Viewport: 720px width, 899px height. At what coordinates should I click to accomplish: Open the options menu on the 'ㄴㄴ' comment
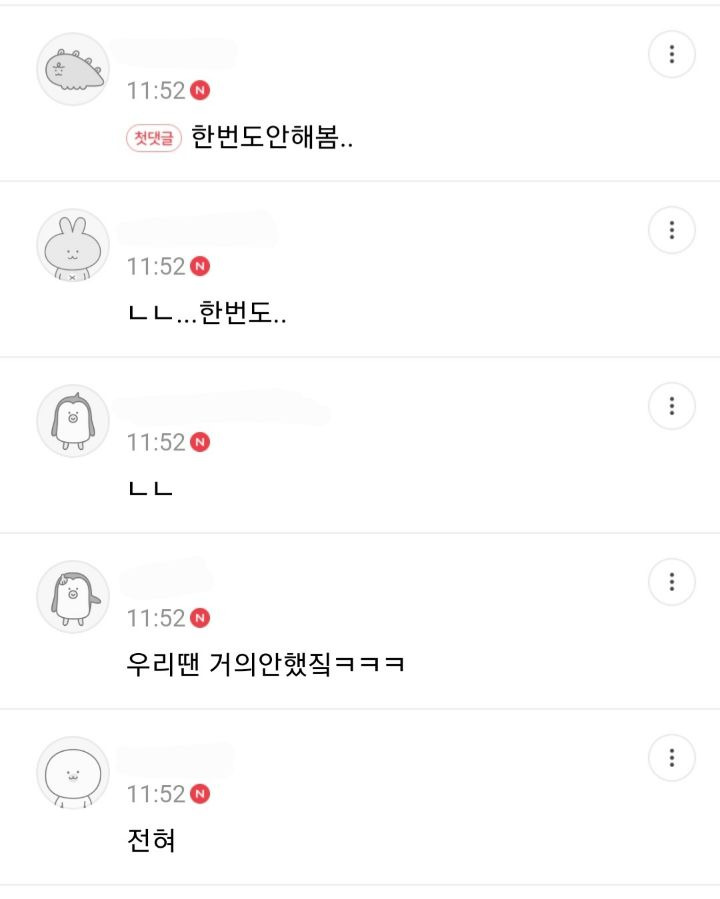point(671,406)
